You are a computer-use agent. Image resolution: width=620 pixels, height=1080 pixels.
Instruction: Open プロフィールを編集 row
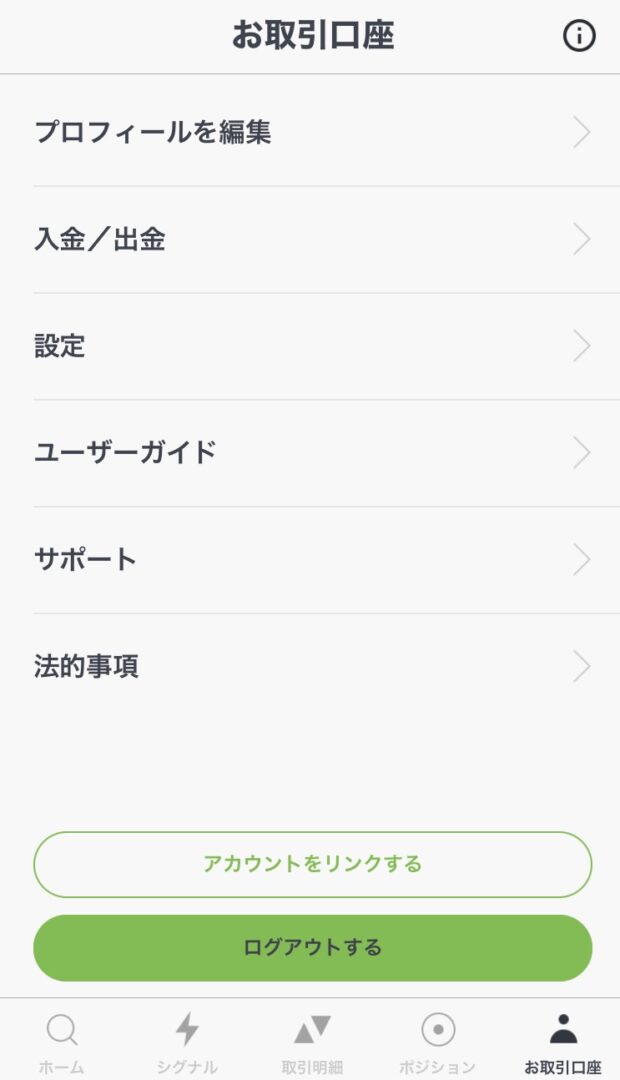pyautogui.click(x=312, y=133)
